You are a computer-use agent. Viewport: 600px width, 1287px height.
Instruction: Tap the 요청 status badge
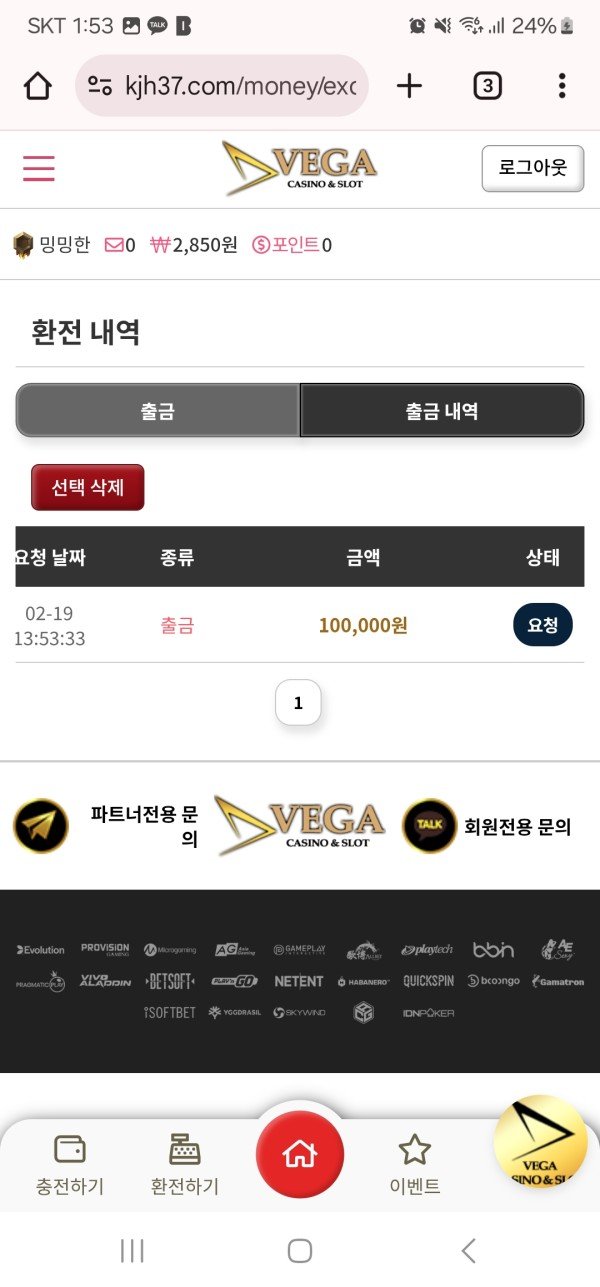click(x=543, y=625)
